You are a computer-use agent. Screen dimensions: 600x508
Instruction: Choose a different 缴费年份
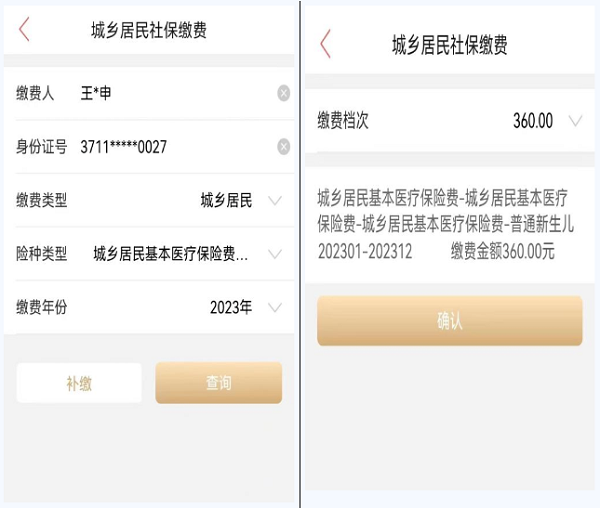(275, 308)
